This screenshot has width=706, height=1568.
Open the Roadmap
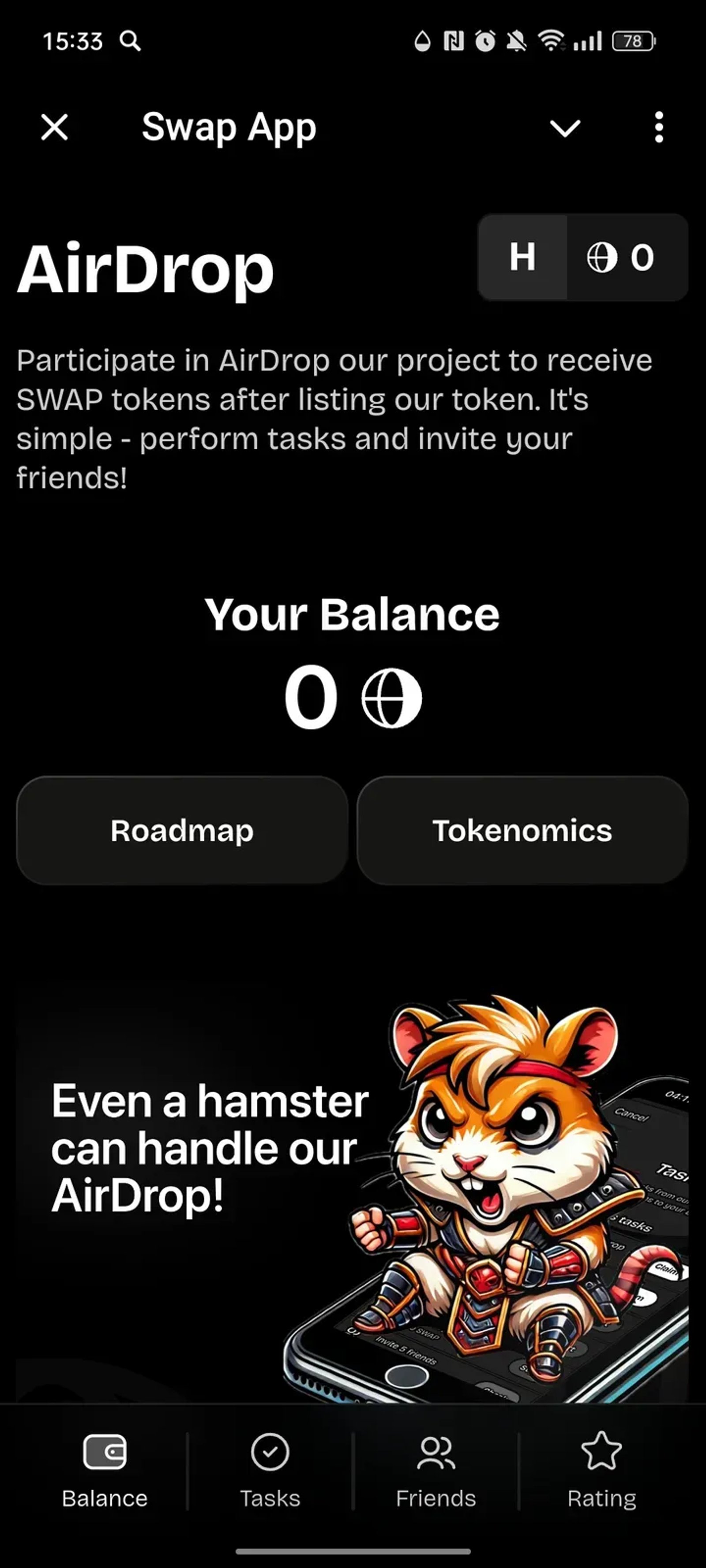click(x=181, y=830)
